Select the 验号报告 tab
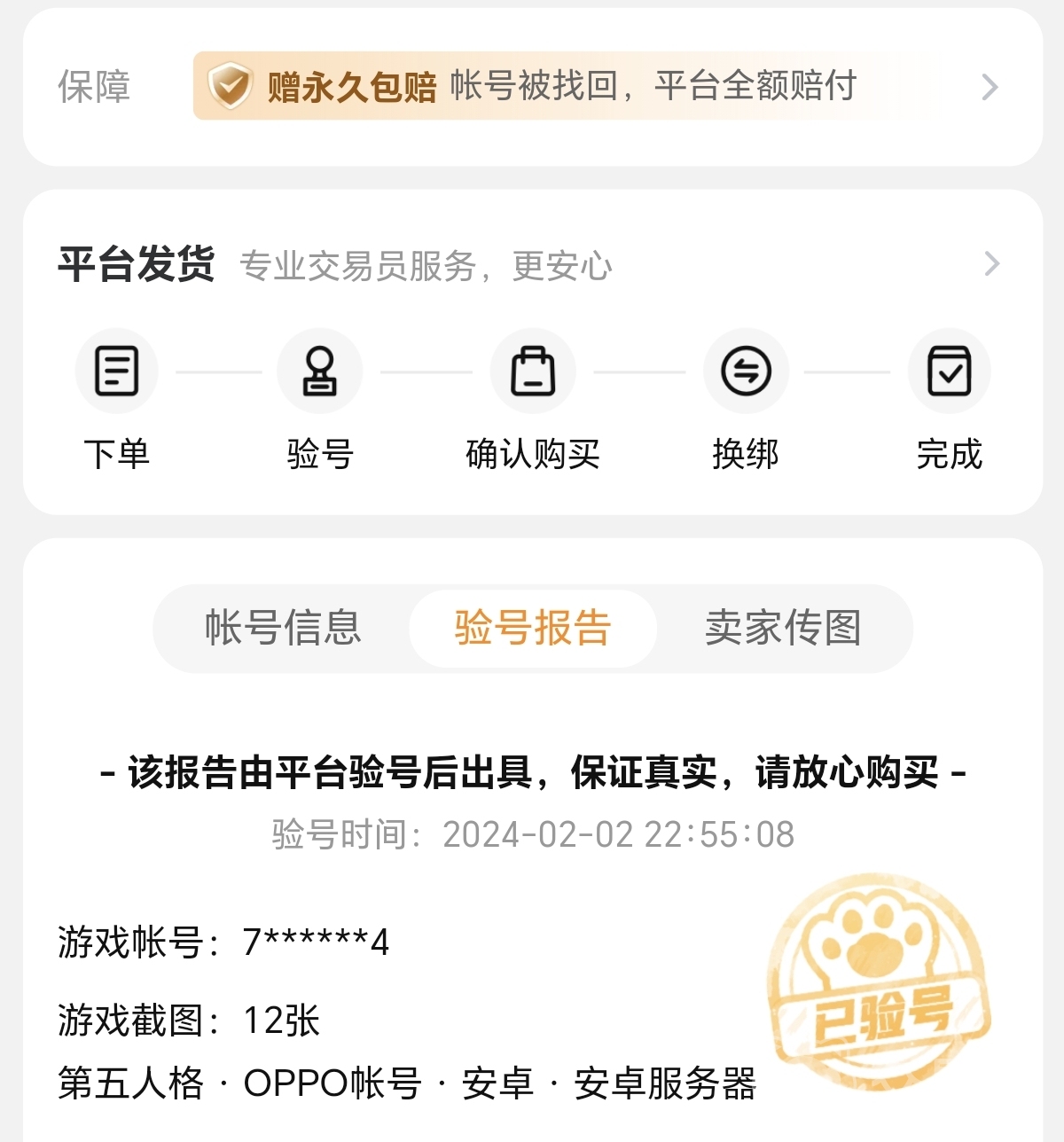 533,628
